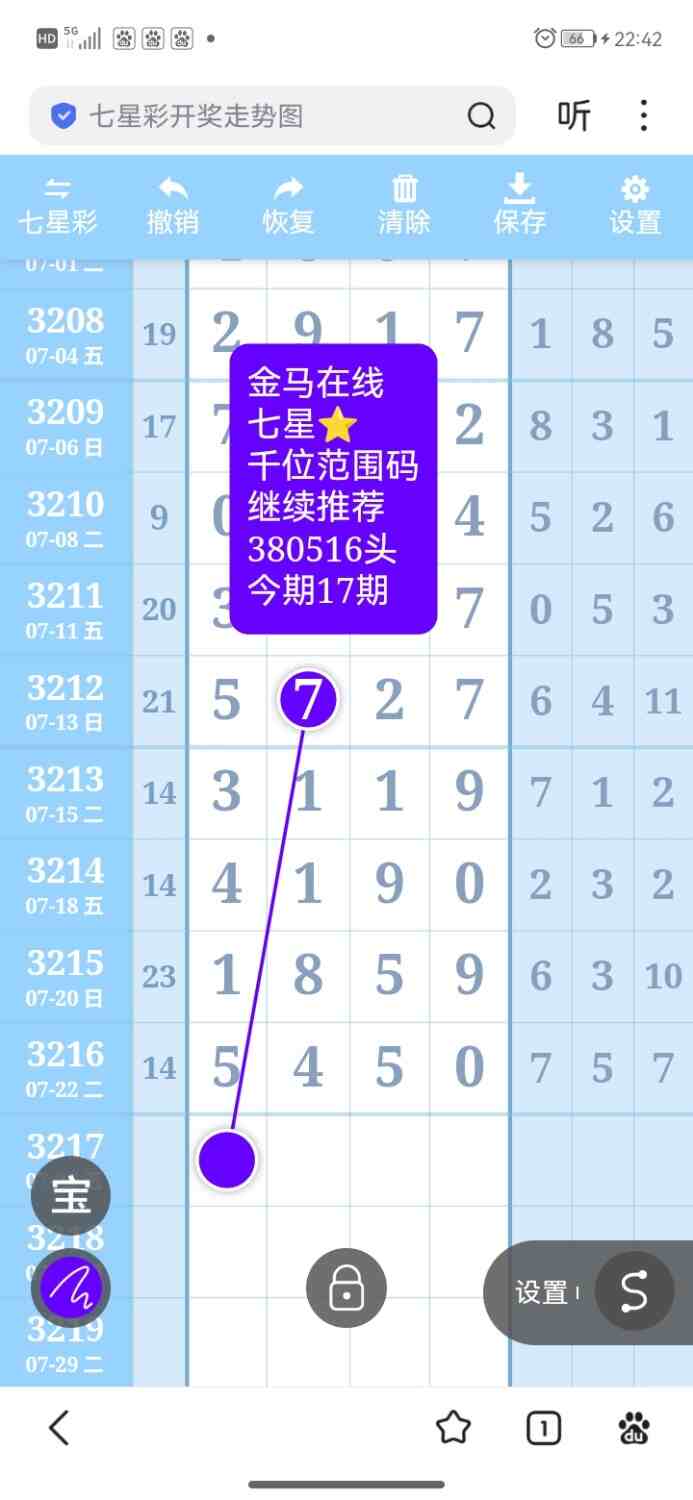Tap the 听 listen button

pos(574,117)
